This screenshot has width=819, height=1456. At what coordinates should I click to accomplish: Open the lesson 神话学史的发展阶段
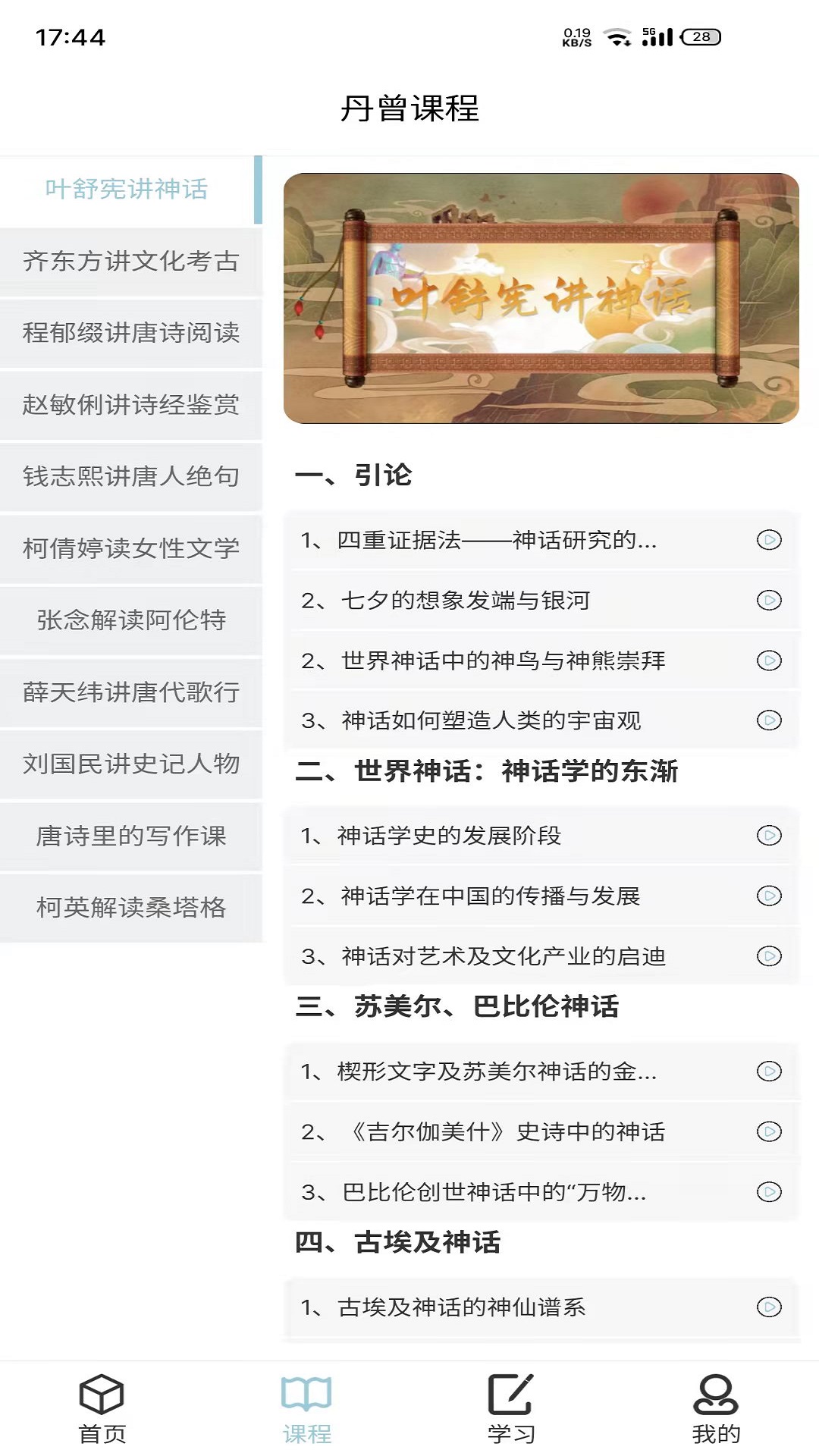(541, 836)
